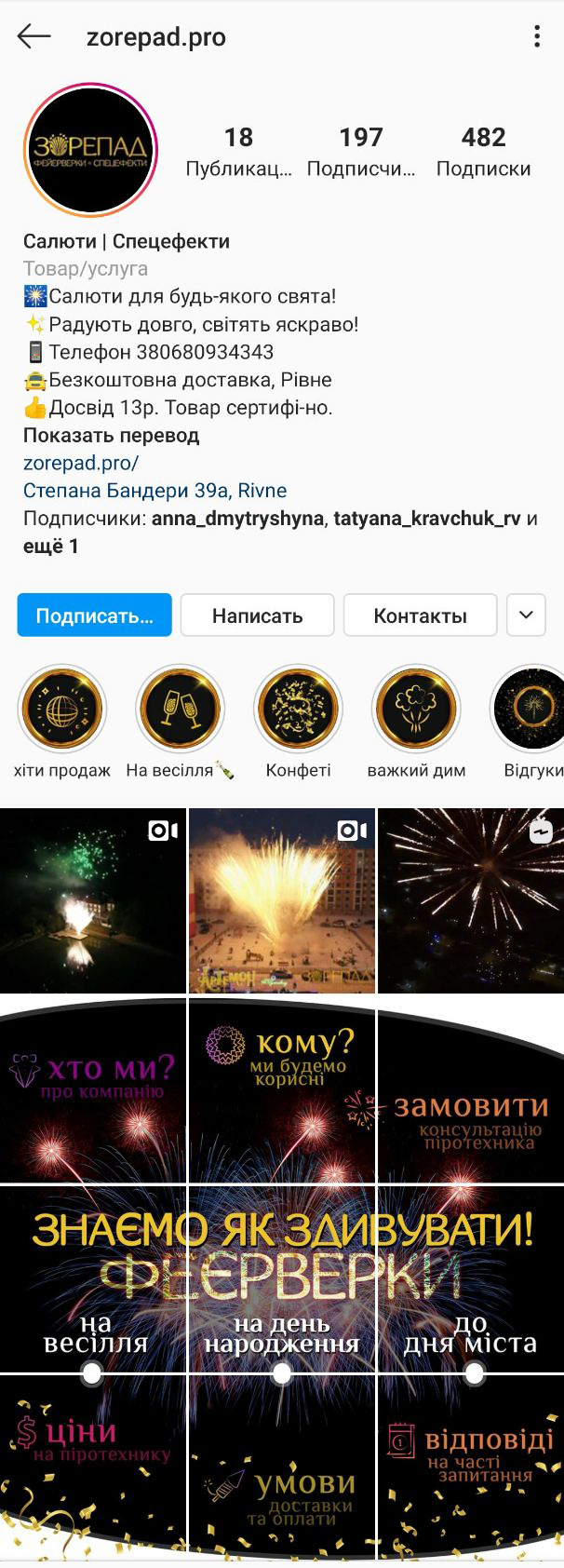The height and width of the screenshot is (1568, 564).
Task: Open the three-dot overflow menu
Action: coord(537,37)
